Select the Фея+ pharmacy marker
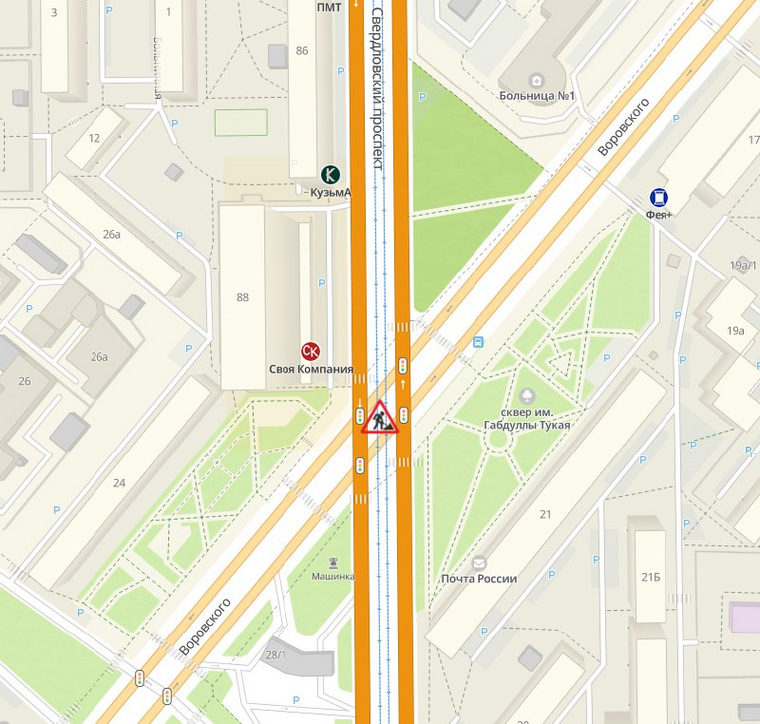This screenshot has width=760, height=724. click(x=659, y=197)
